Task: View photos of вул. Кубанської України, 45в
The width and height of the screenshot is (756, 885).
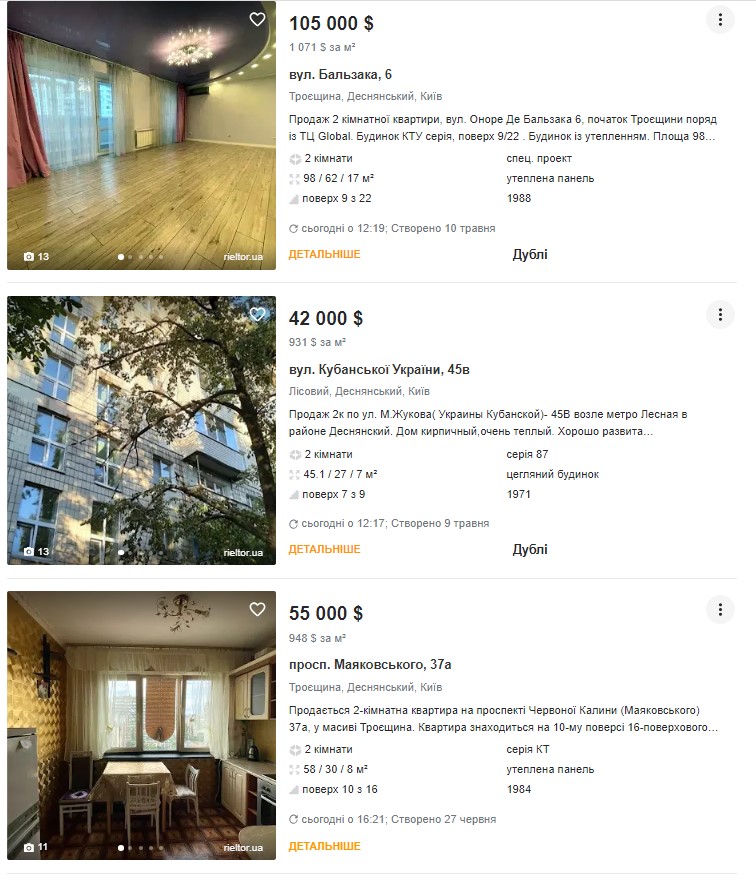Action: click(x=141, y=430)
